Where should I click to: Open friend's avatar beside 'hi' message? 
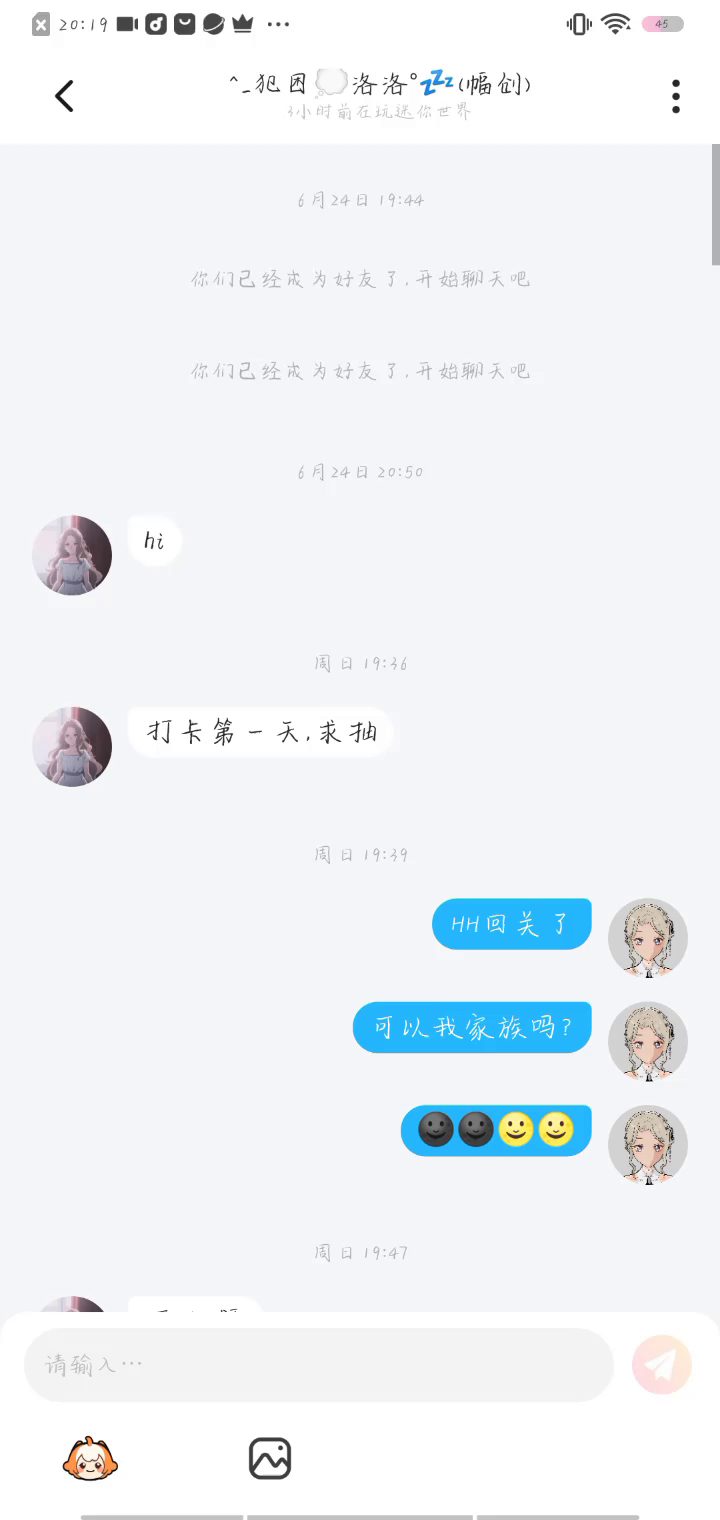pyautogui.click(x=72, y=556)
